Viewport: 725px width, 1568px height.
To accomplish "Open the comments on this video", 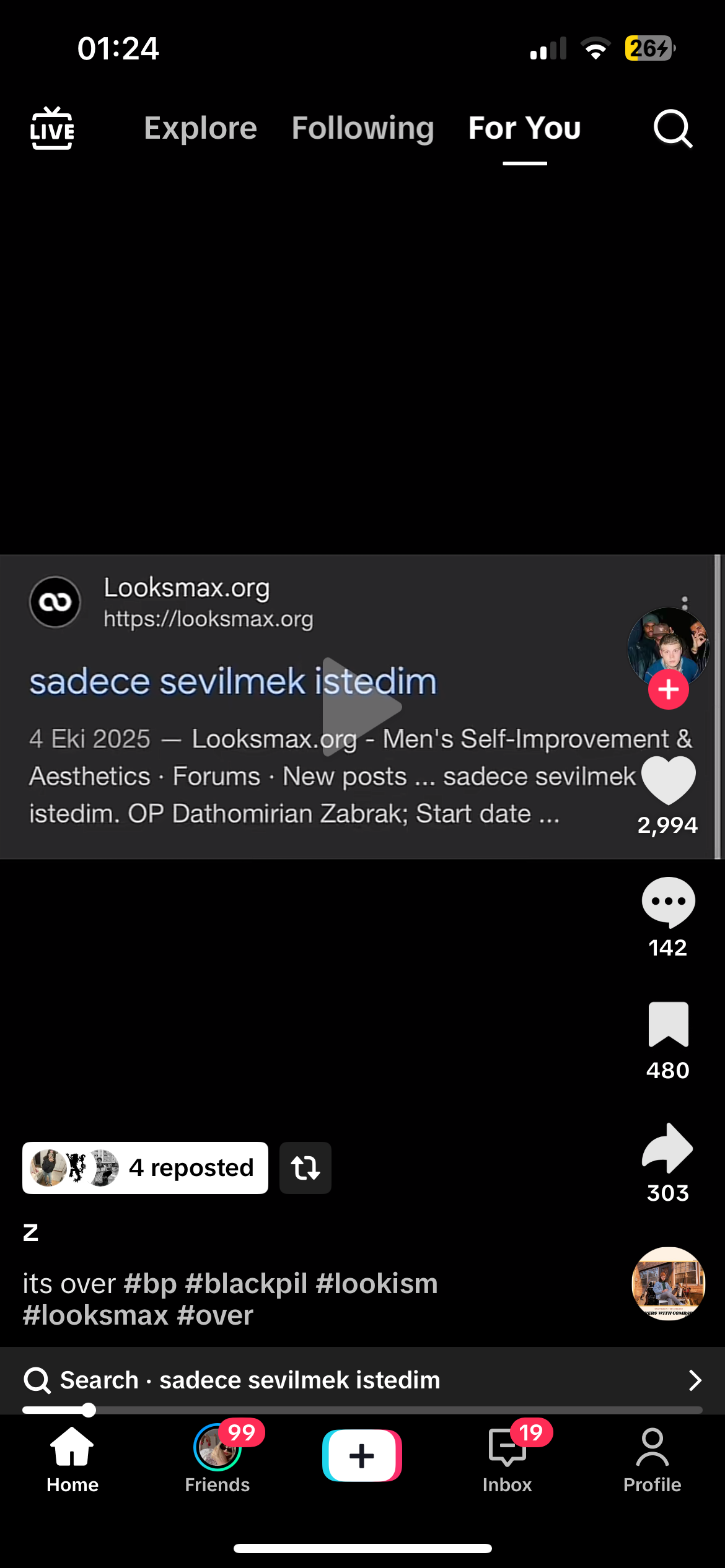I will pyautogui.click(x=668, y=902).
